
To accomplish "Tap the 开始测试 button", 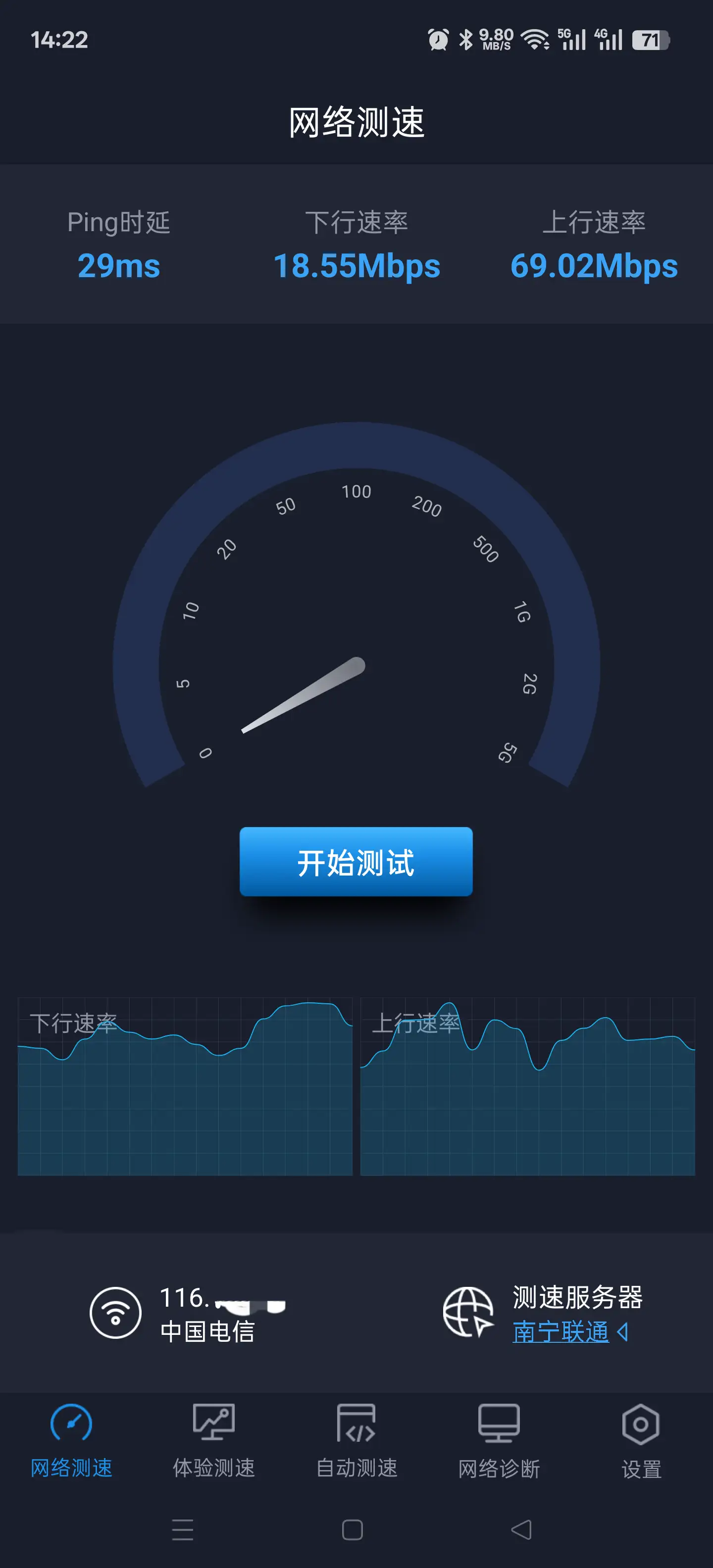I will pyautogui.click(x=356, y=861).
